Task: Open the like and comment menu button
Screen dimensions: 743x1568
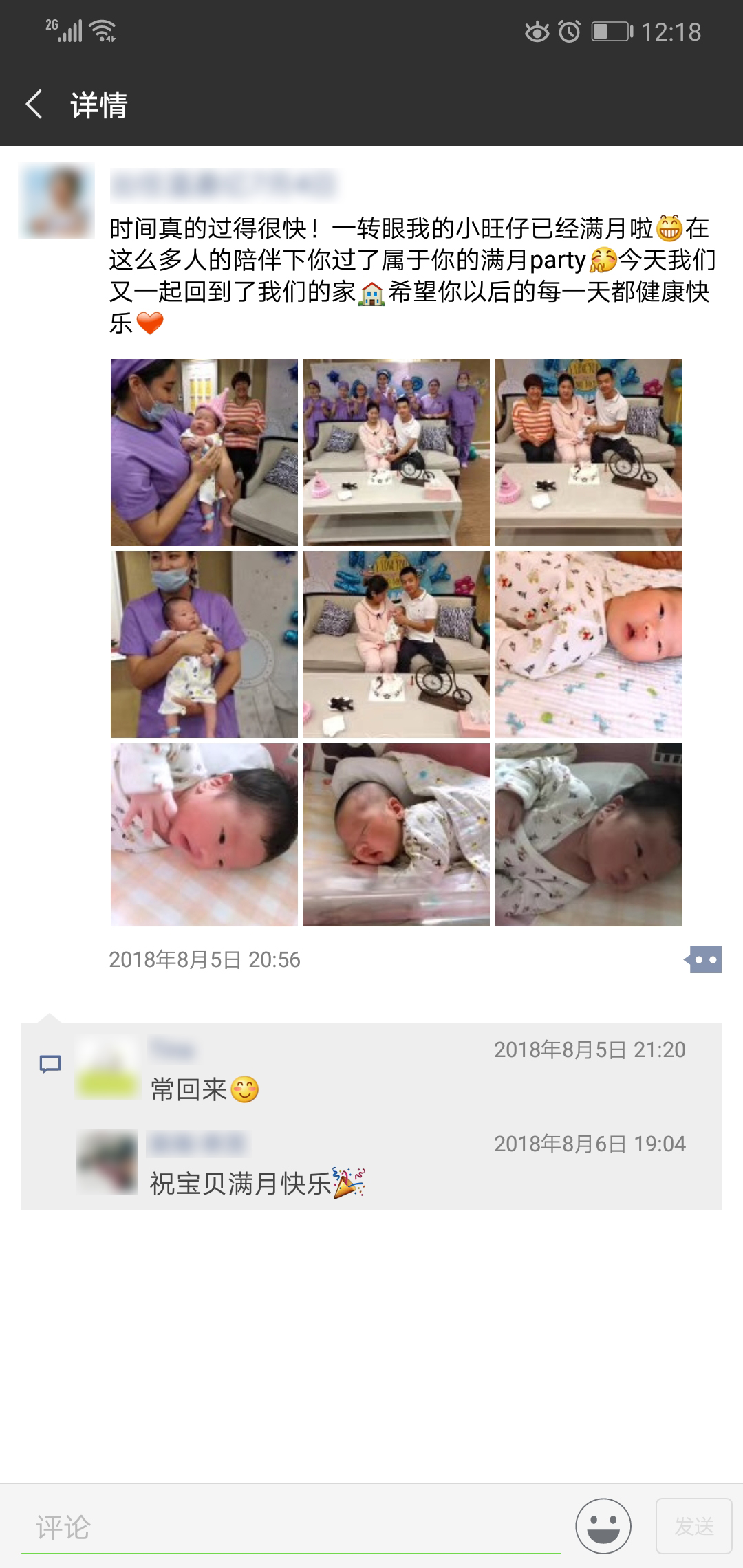Action: point(704,959)
